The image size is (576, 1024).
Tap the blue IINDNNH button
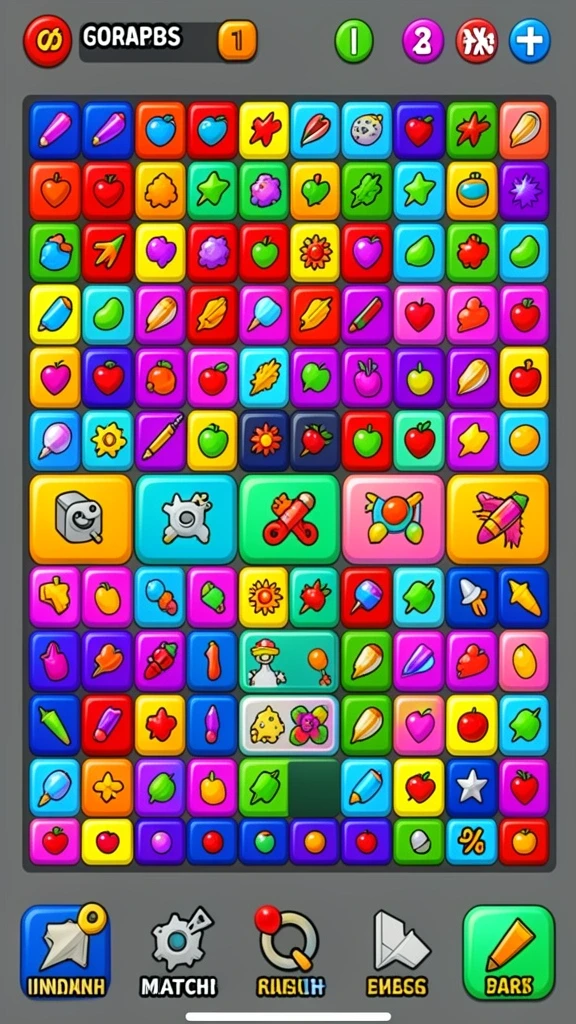click(65, 952)
